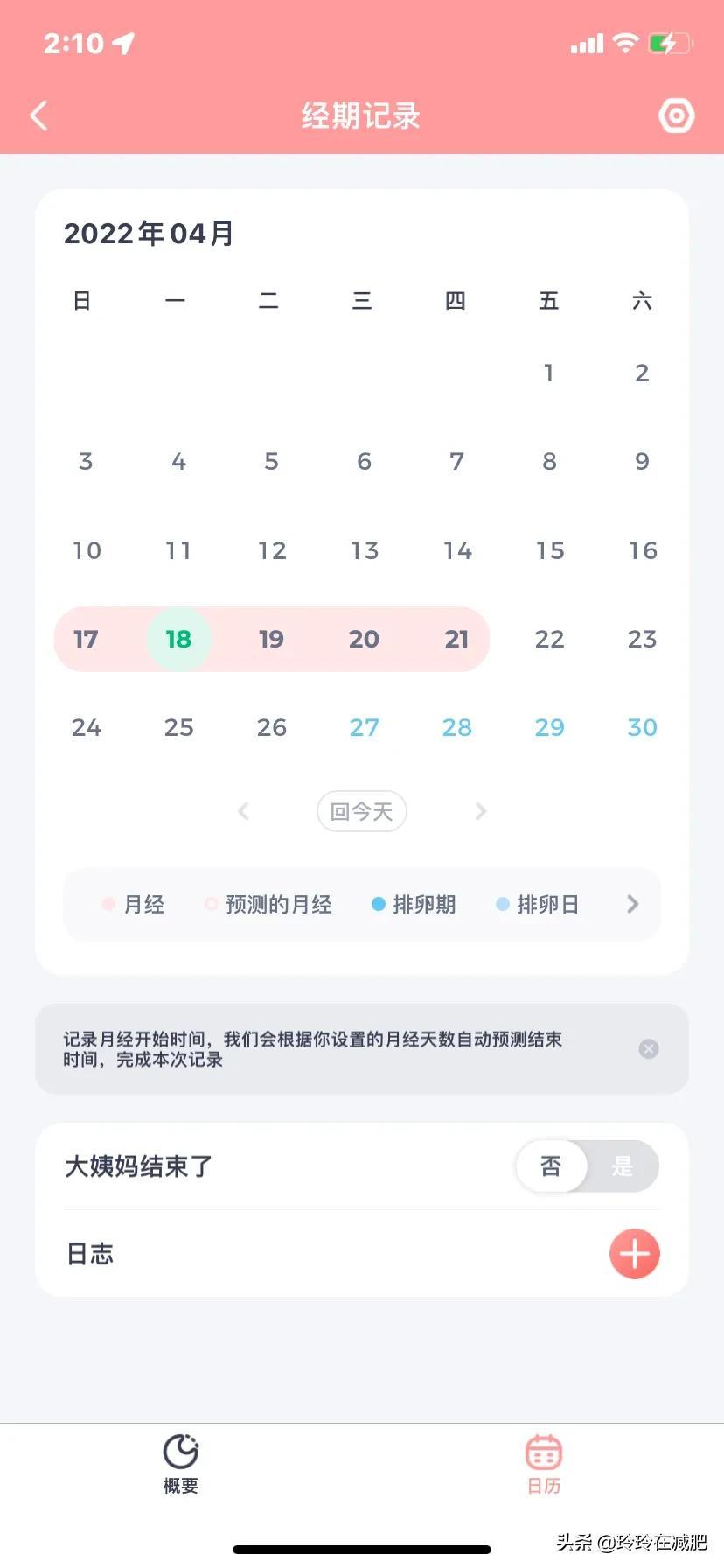Choose April 27 on the calendar
The width and height of the screenshot is (724, 1568).
pyautogui.click(x=364, y=727)
